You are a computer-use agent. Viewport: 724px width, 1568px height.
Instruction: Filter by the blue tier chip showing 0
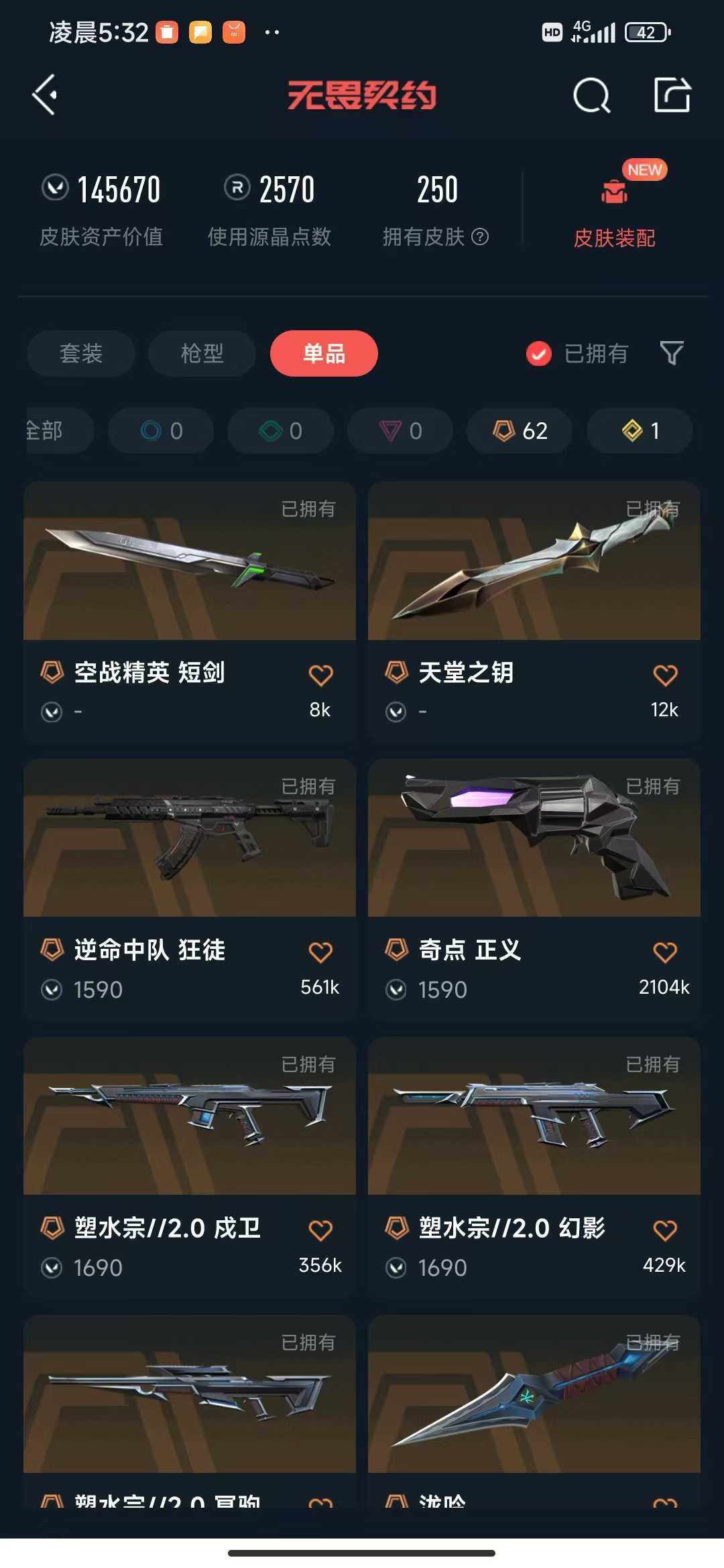tap(161, 430)
